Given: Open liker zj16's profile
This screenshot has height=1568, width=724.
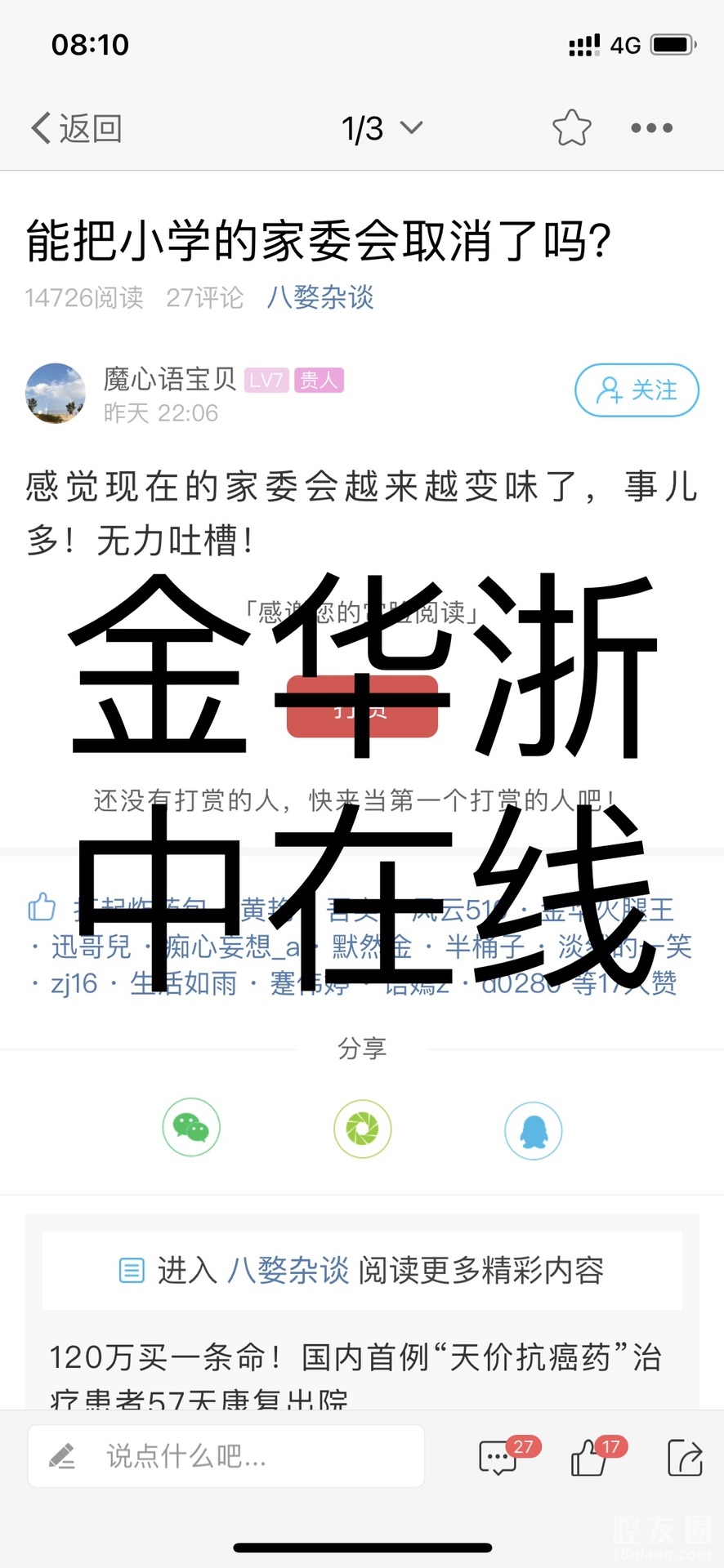Looking at the screenshot, I should coord(74,983).
